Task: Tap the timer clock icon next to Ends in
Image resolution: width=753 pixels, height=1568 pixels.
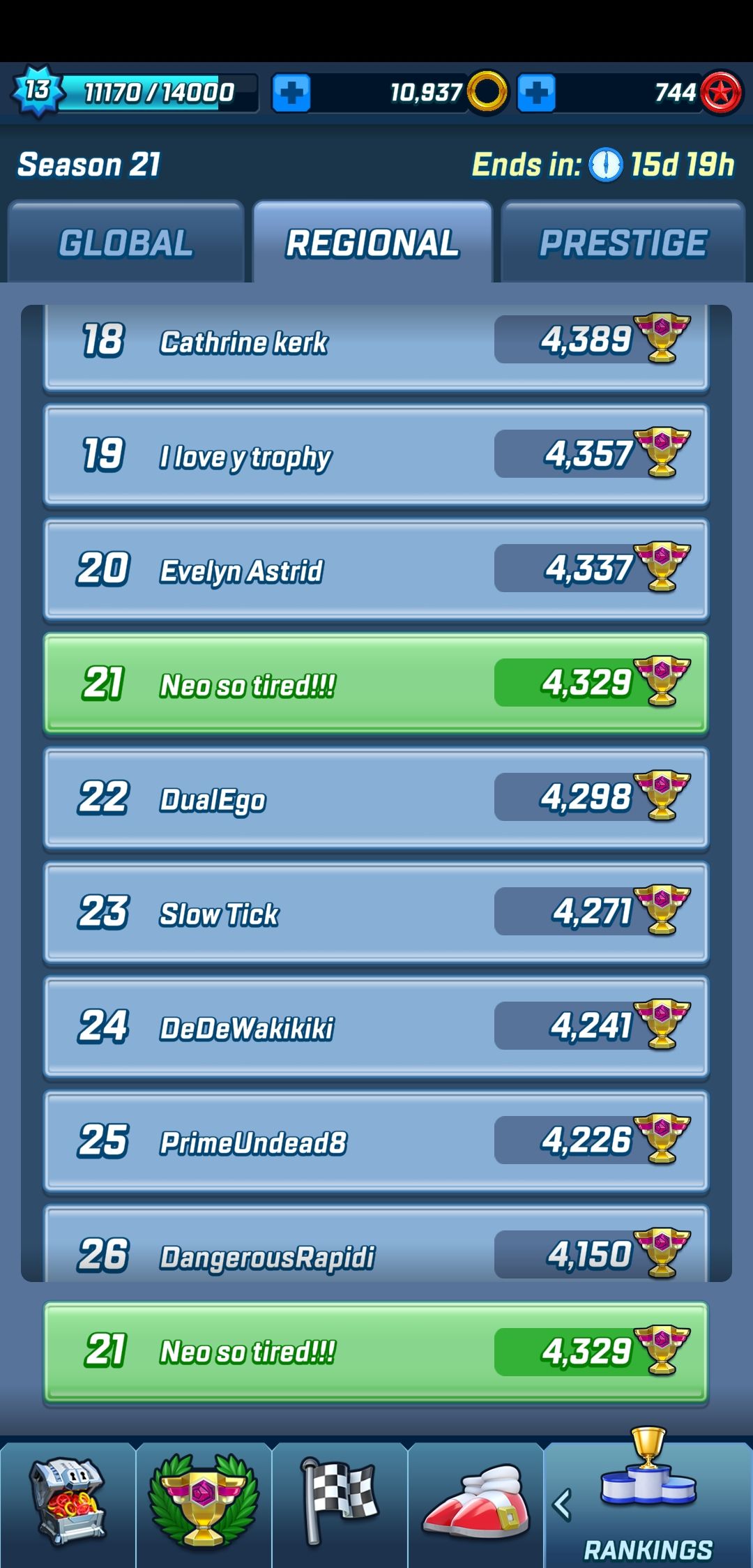Action: (606, 165)
